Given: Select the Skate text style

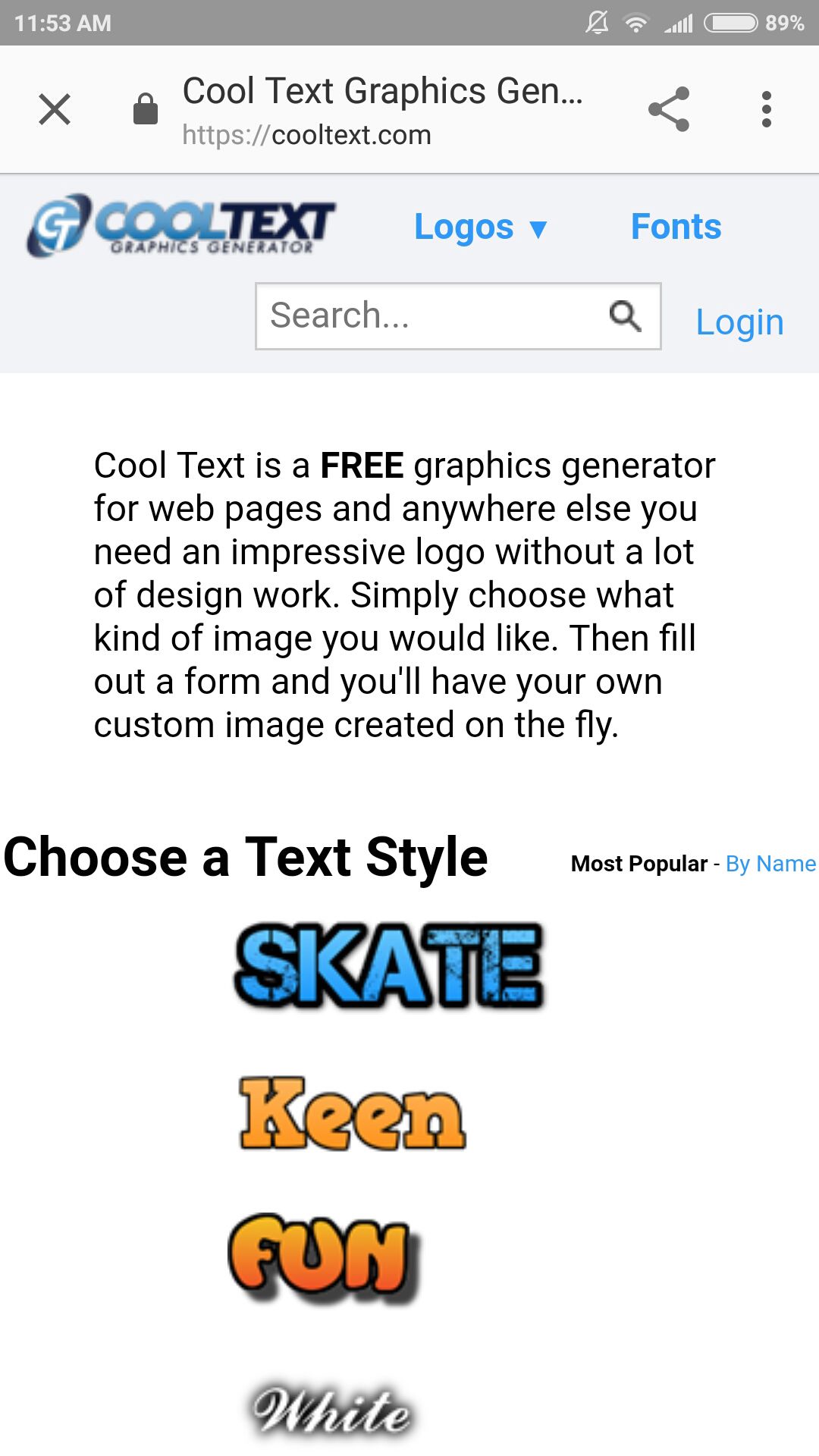Looking at the screenshot, I should click(390, 967).
